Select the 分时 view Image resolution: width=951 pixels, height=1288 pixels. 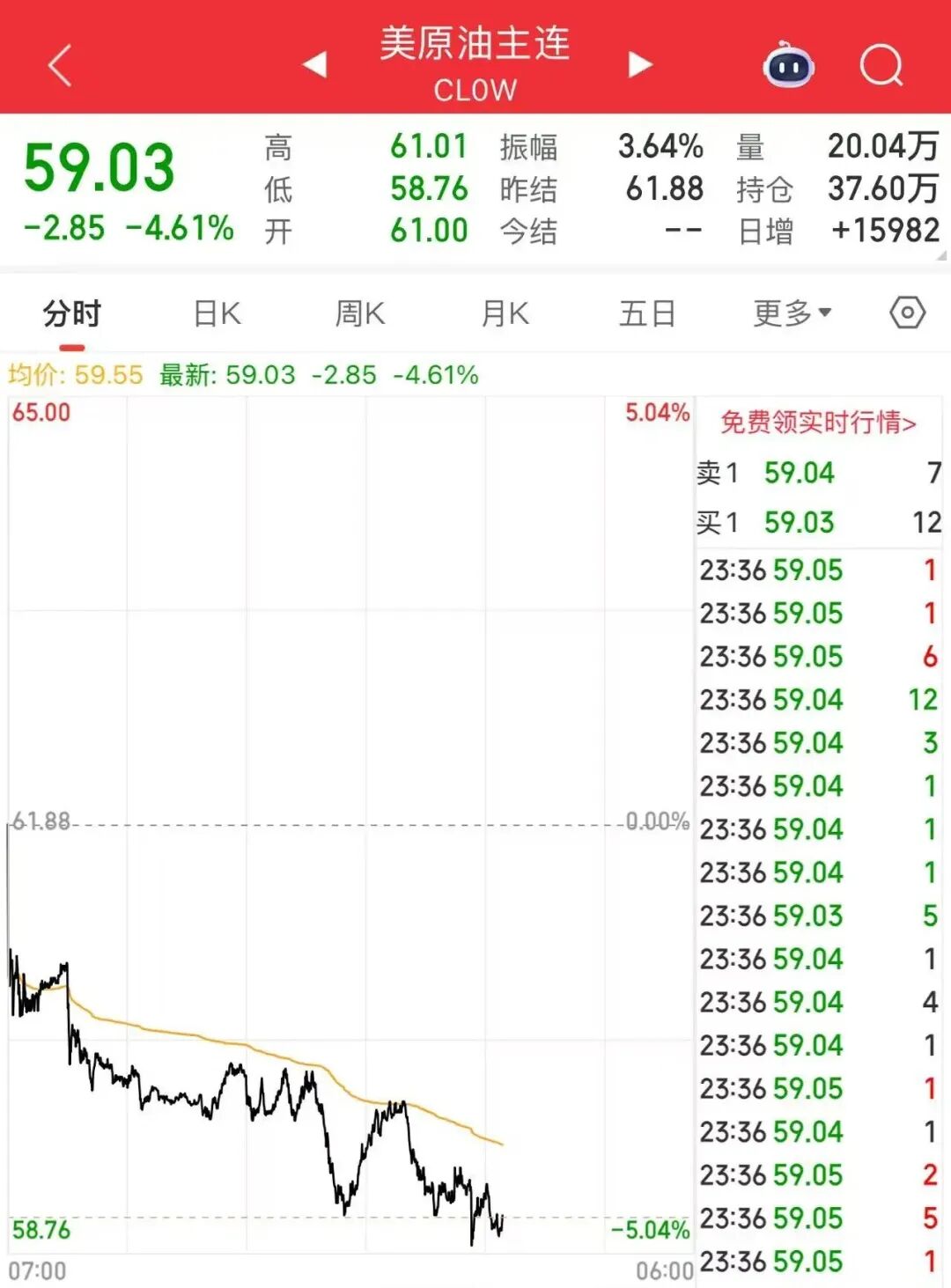click(x=70, y=313)
